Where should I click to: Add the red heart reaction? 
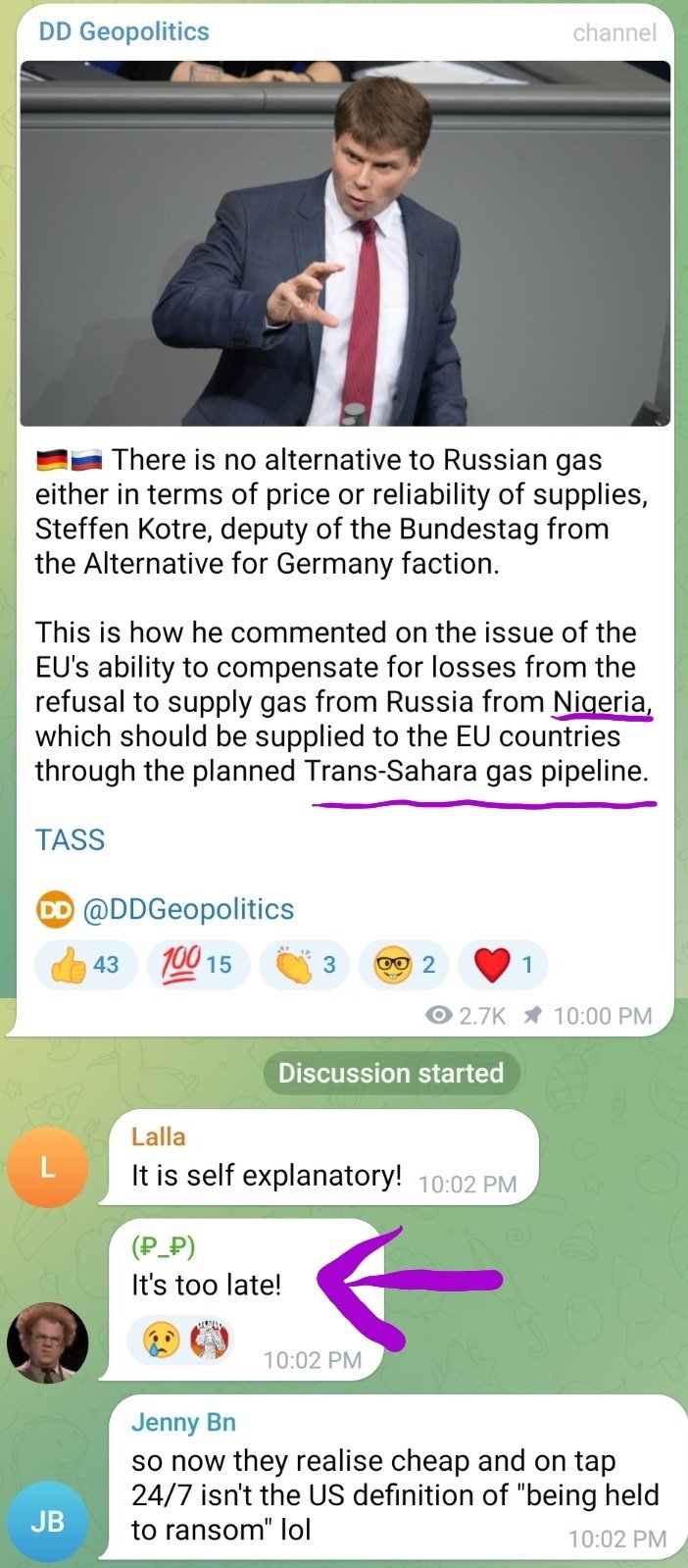tap(504, 965)
